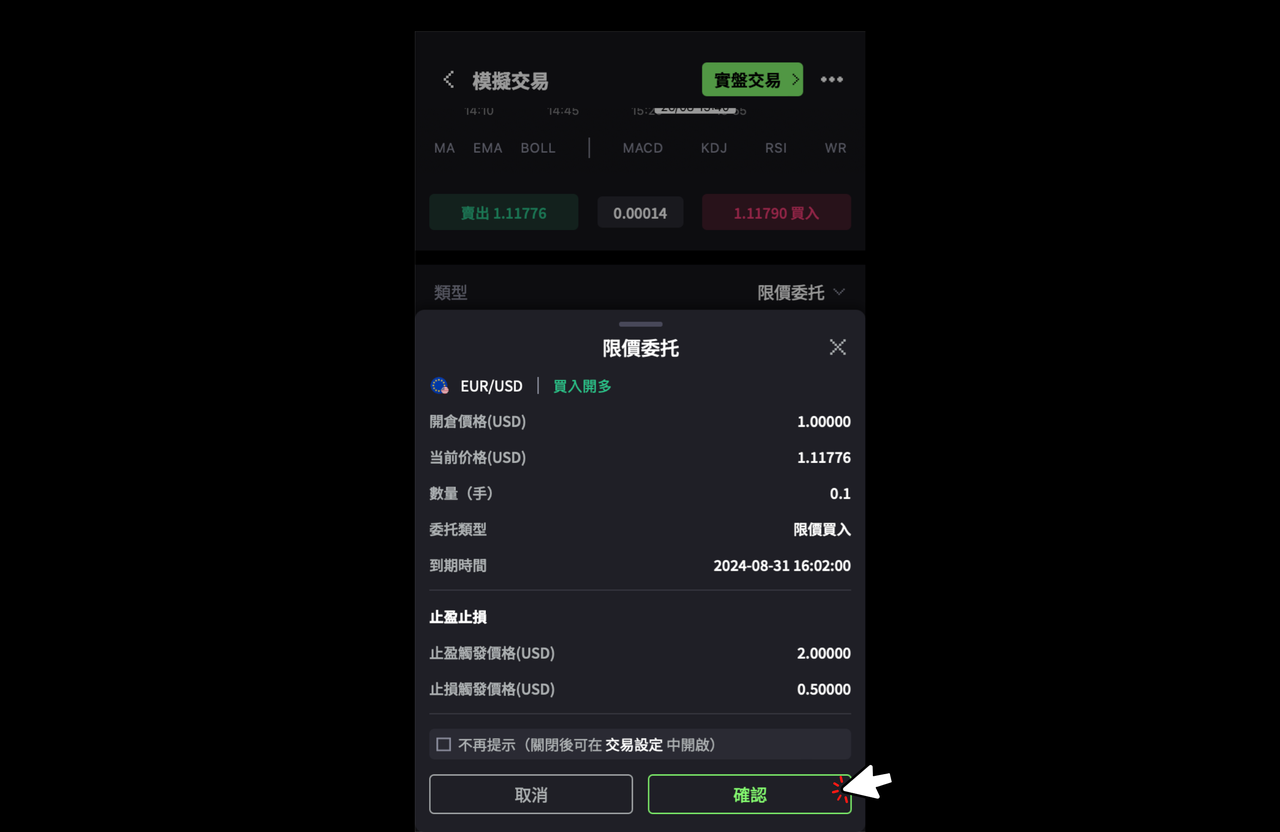This screenshot has height=832, width=1280.
Task: Tap 1.11790 買入 buy button
Action: [776, 213]
